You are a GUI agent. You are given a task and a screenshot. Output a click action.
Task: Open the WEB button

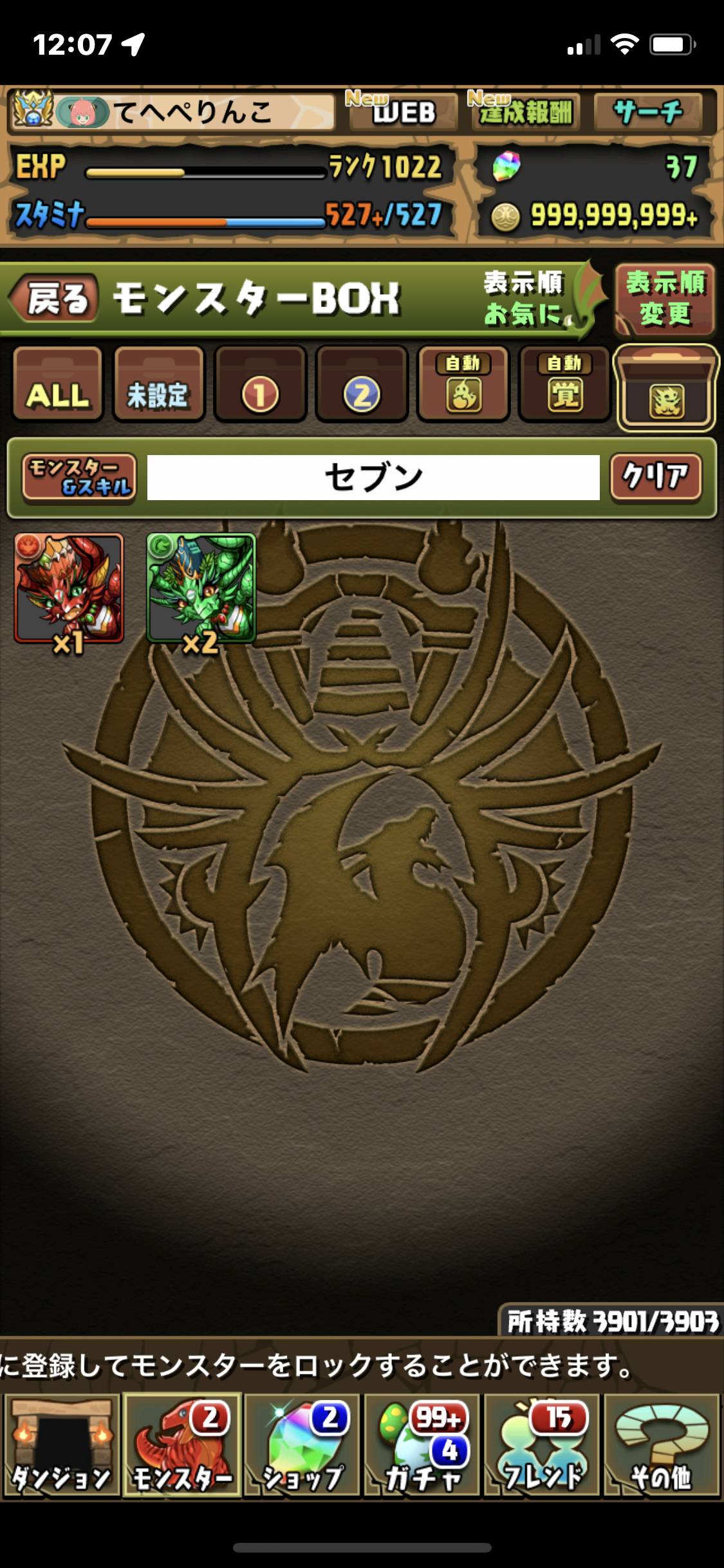[402, 112]
